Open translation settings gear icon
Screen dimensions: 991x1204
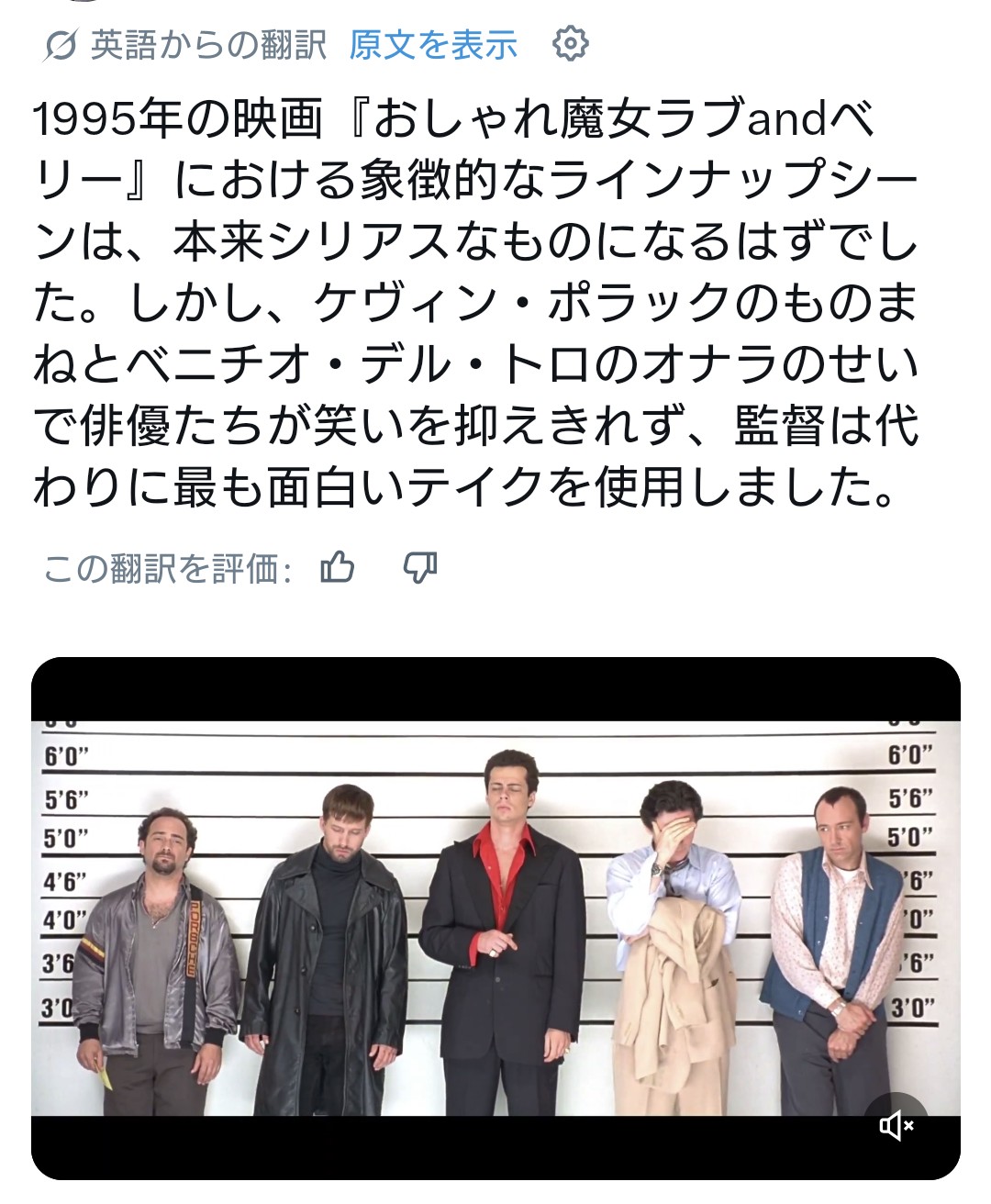[570, 43]
